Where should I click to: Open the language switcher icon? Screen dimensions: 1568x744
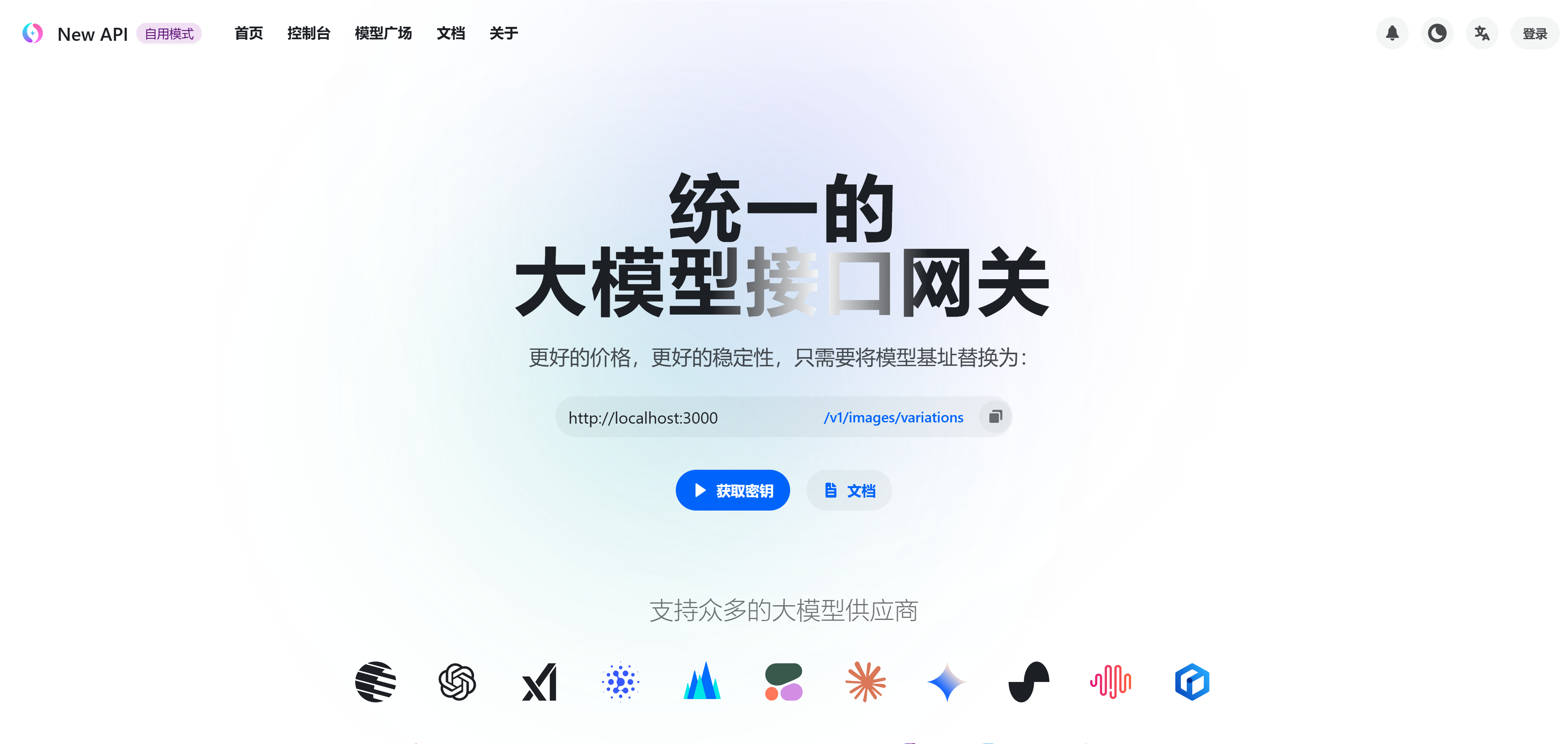pyautogui.click(x=1481, y=33)
